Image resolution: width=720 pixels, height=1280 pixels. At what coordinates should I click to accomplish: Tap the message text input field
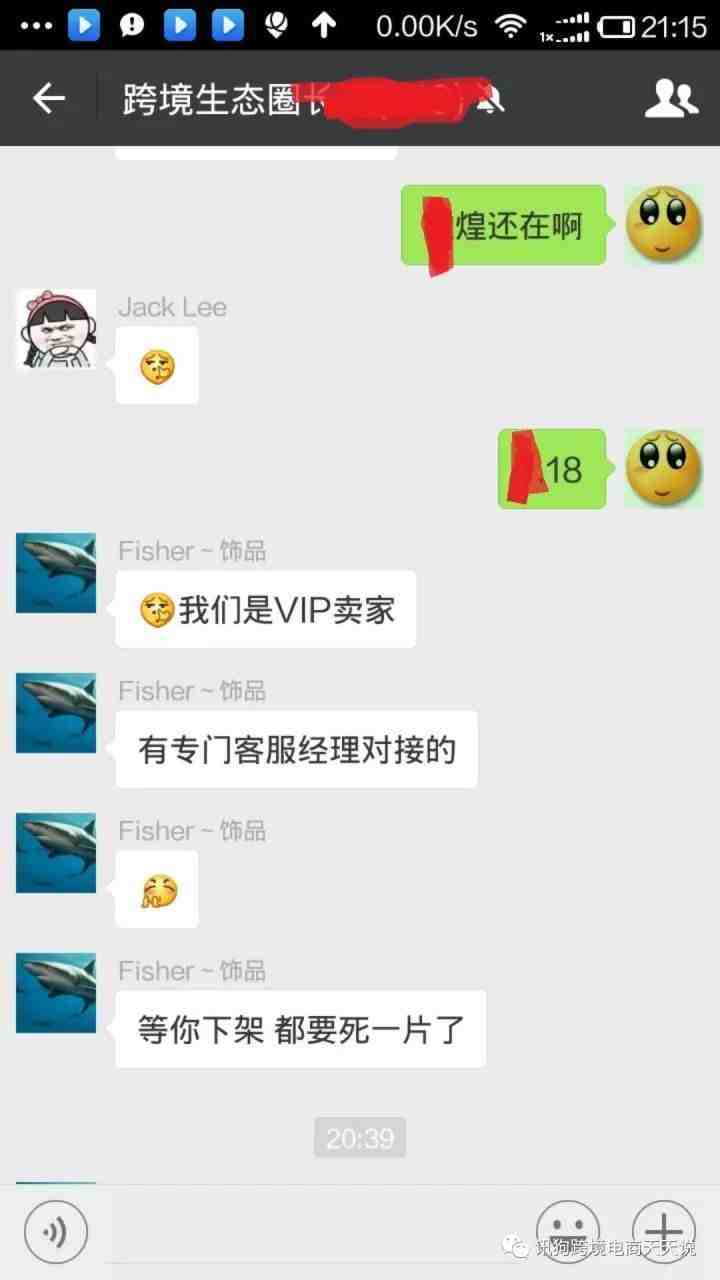(310, 1229)
